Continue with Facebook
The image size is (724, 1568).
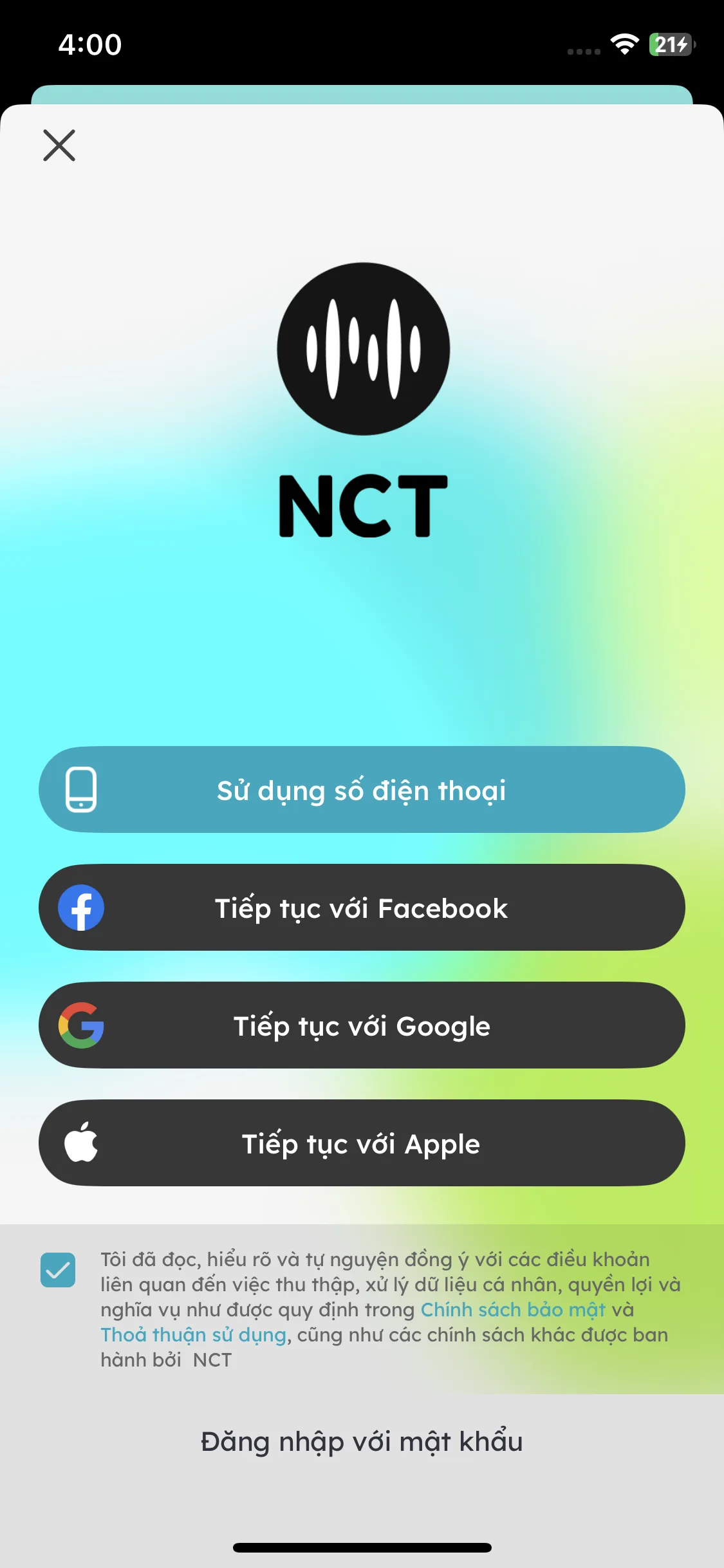tap(362, 908)
